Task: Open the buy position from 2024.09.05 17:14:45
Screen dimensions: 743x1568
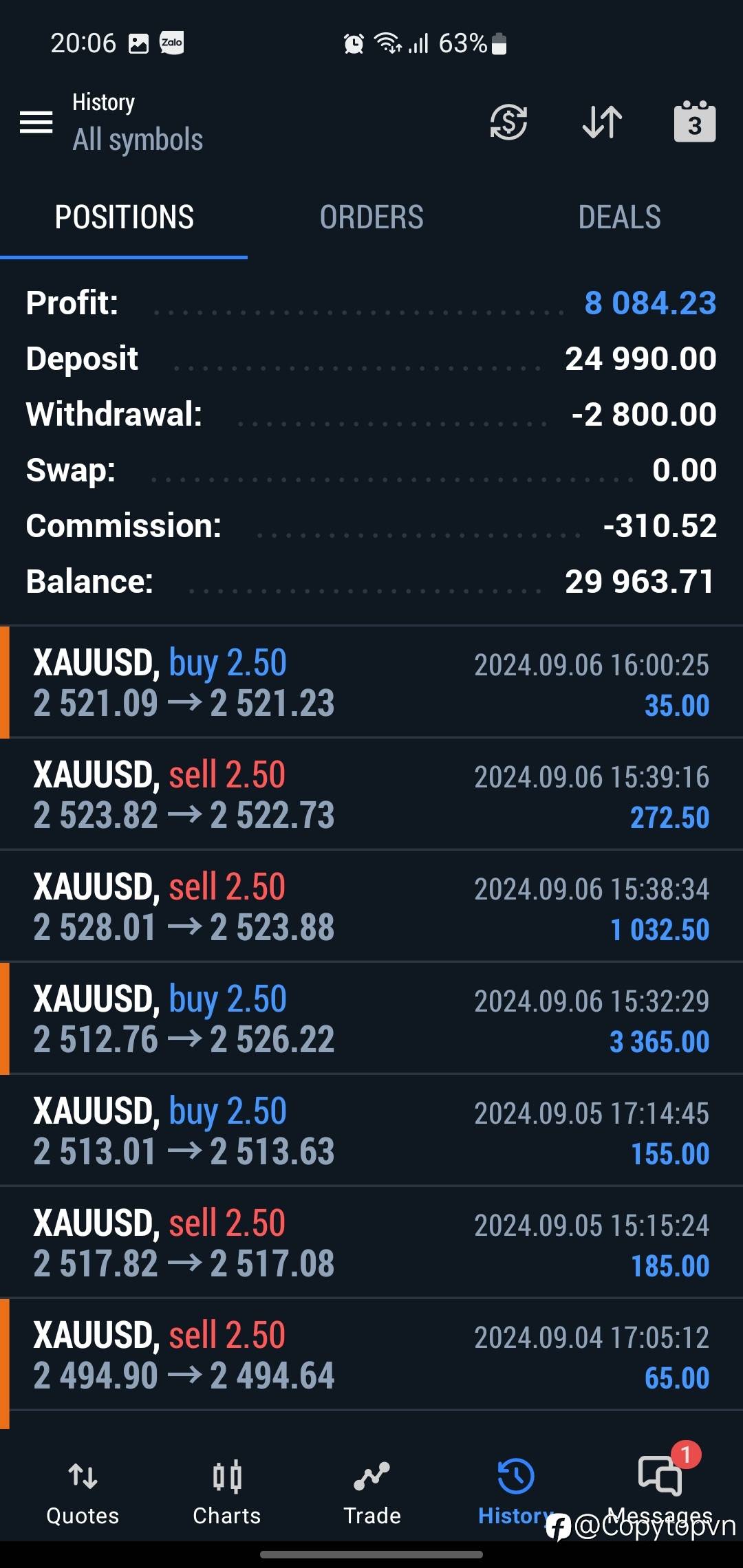Action: click(371, 1131)
